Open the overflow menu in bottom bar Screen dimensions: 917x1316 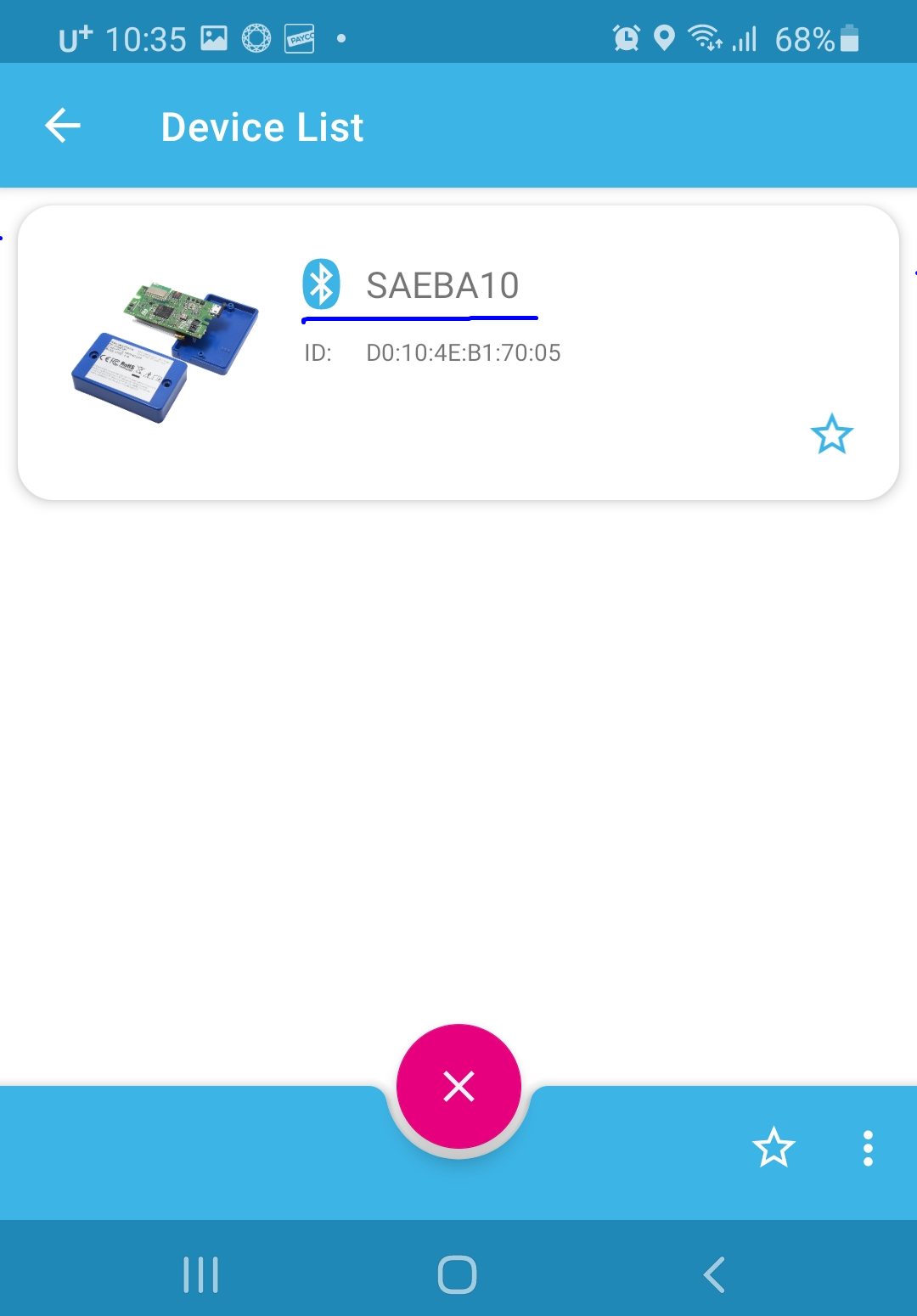pyautogui.click(x=867, y=1148)
